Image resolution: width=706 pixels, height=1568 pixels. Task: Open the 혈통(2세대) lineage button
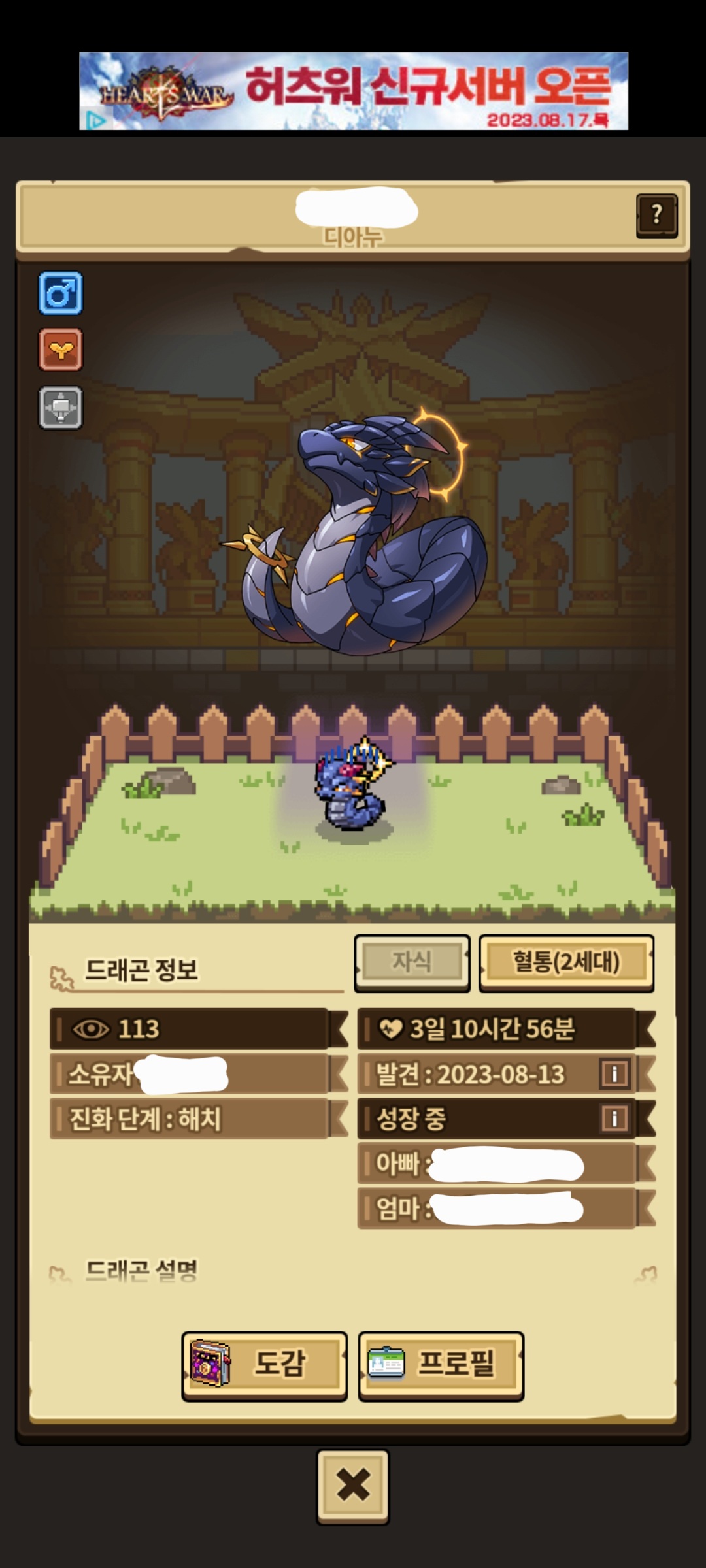566,962
